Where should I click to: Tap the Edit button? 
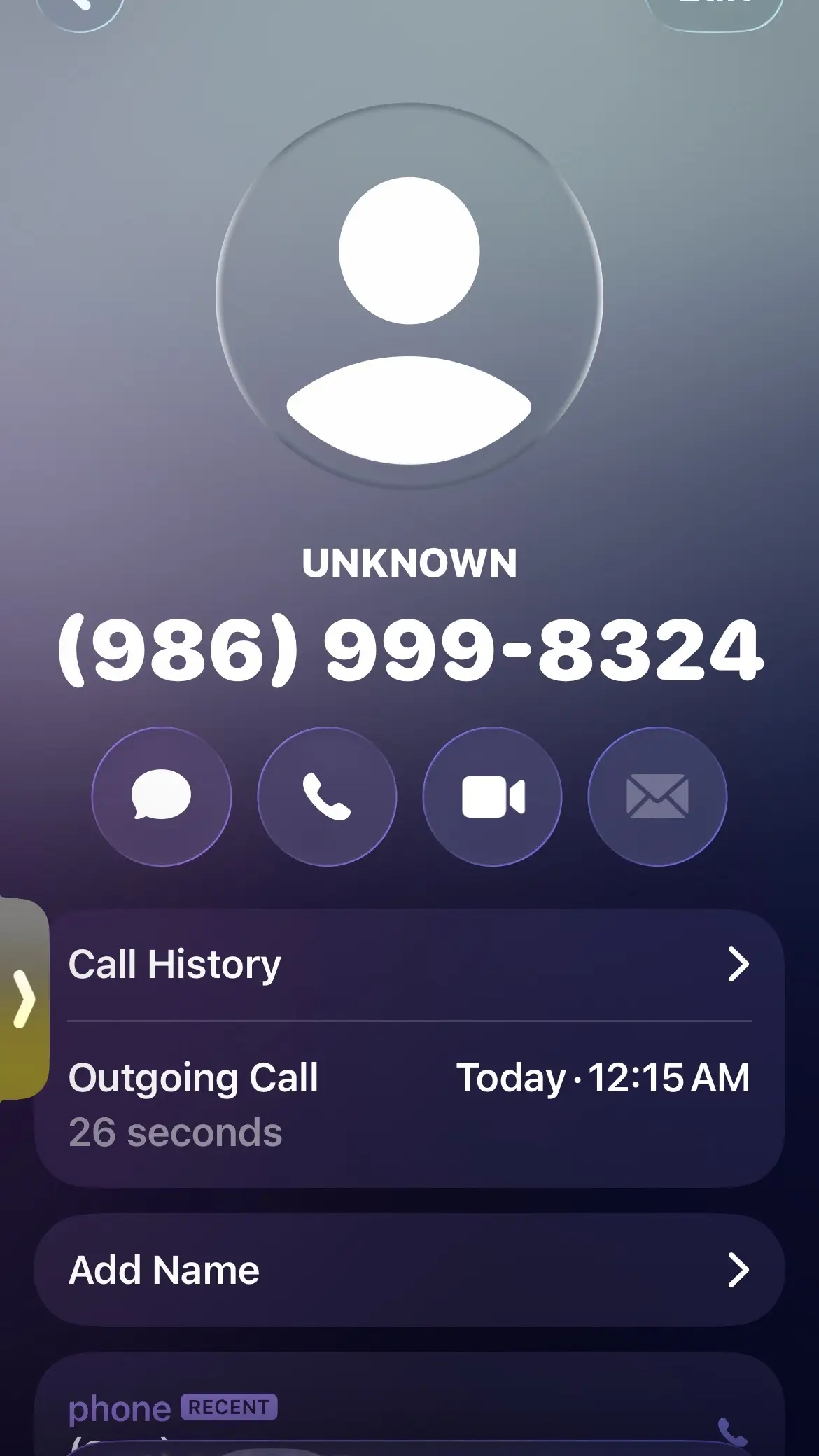click(713, 8)
